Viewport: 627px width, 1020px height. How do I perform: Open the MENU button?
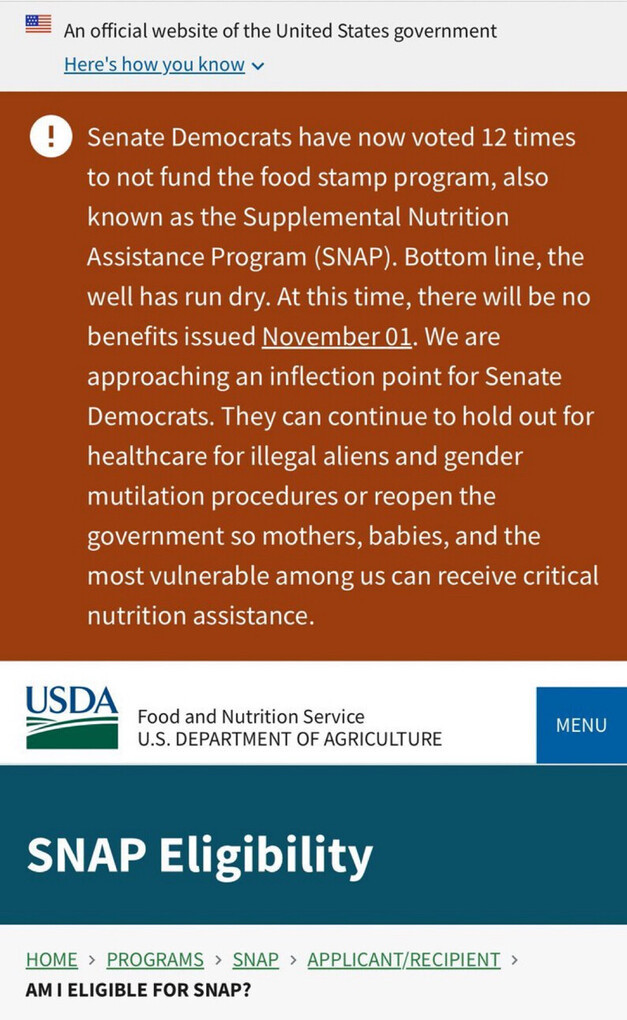click(x=581, y=725)
